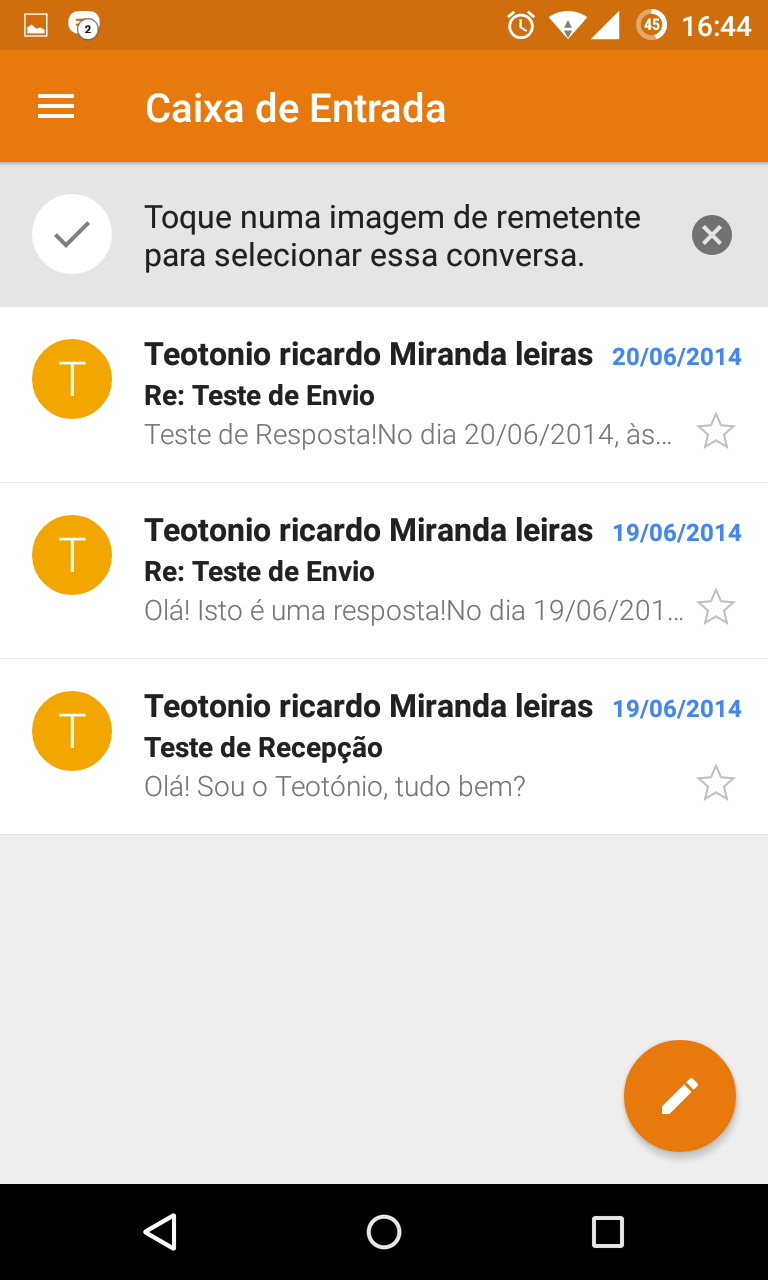Open the navigation drawer menu

click(56, 107)
